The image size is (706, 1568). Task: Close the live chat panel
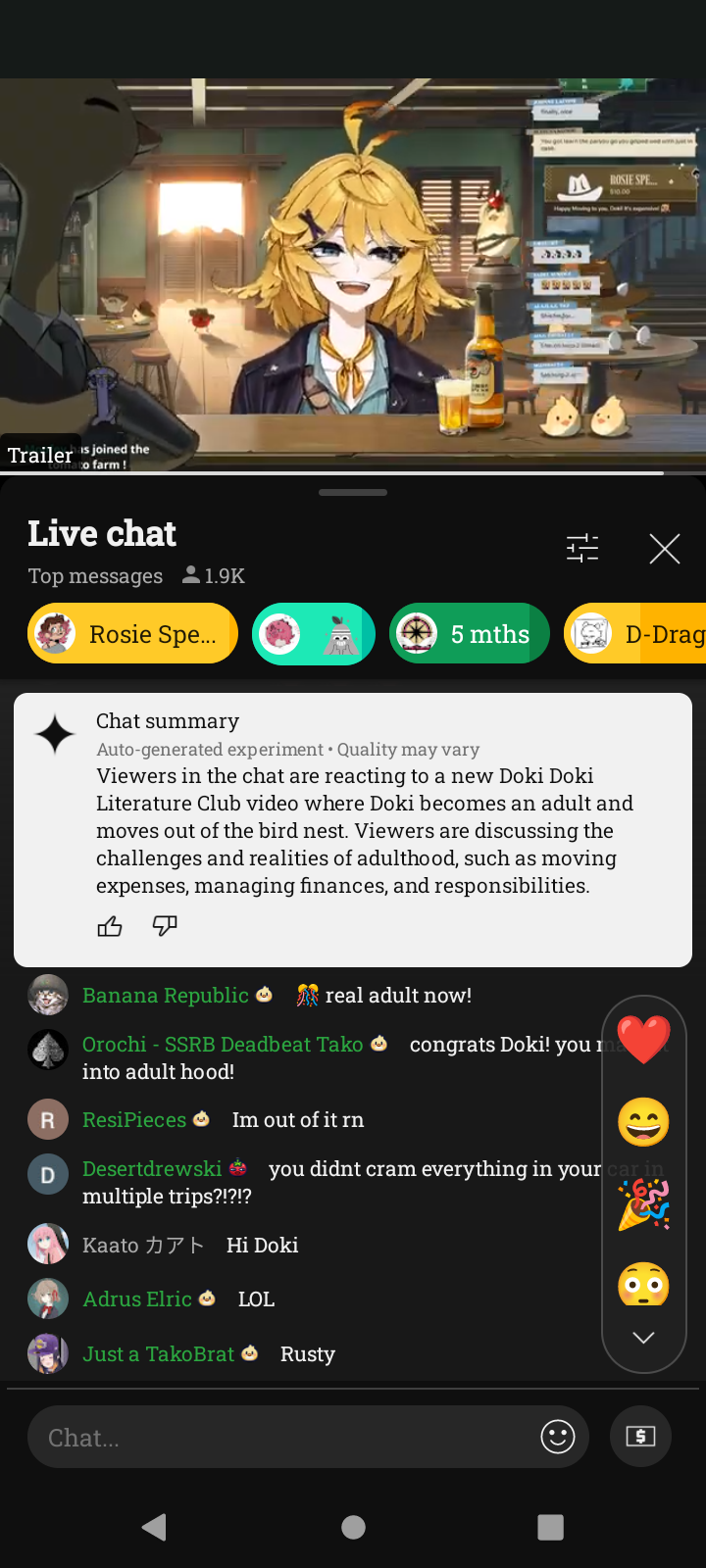pyautogui.click(x=664, y=549)
